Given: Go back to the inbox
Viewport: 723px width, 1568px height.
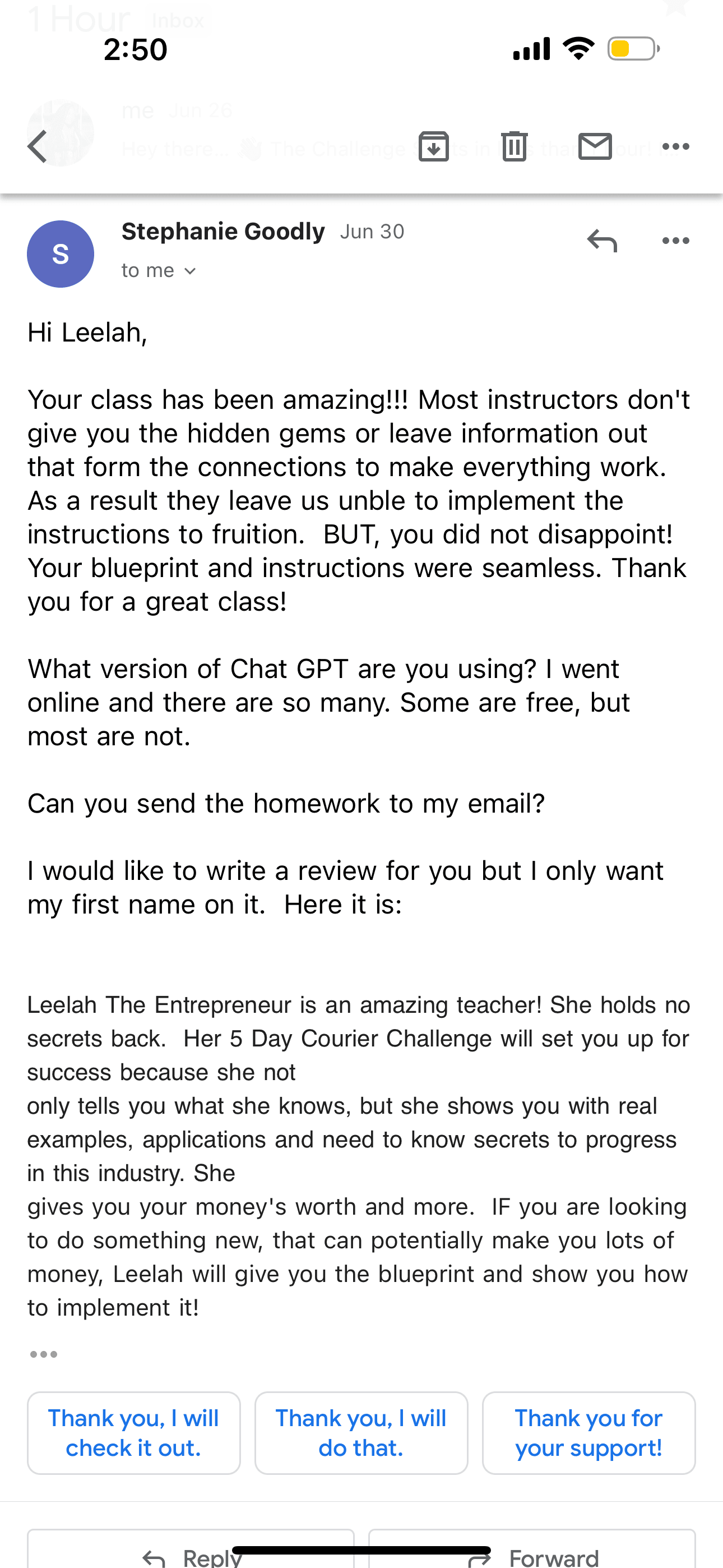Looking at the screenshot, I should (x=38, y=147).
